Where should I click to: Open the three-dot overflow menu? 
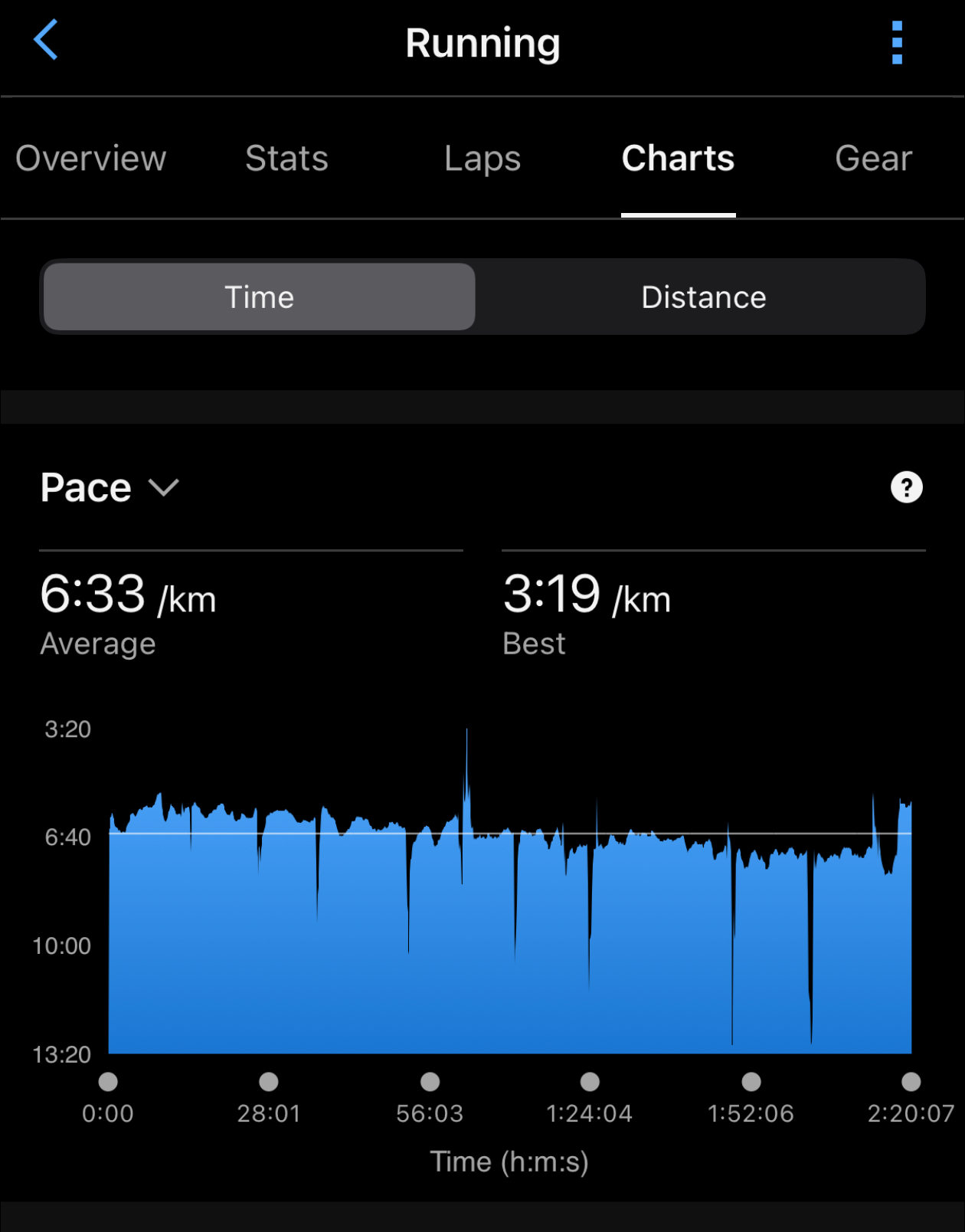point(895,42)
